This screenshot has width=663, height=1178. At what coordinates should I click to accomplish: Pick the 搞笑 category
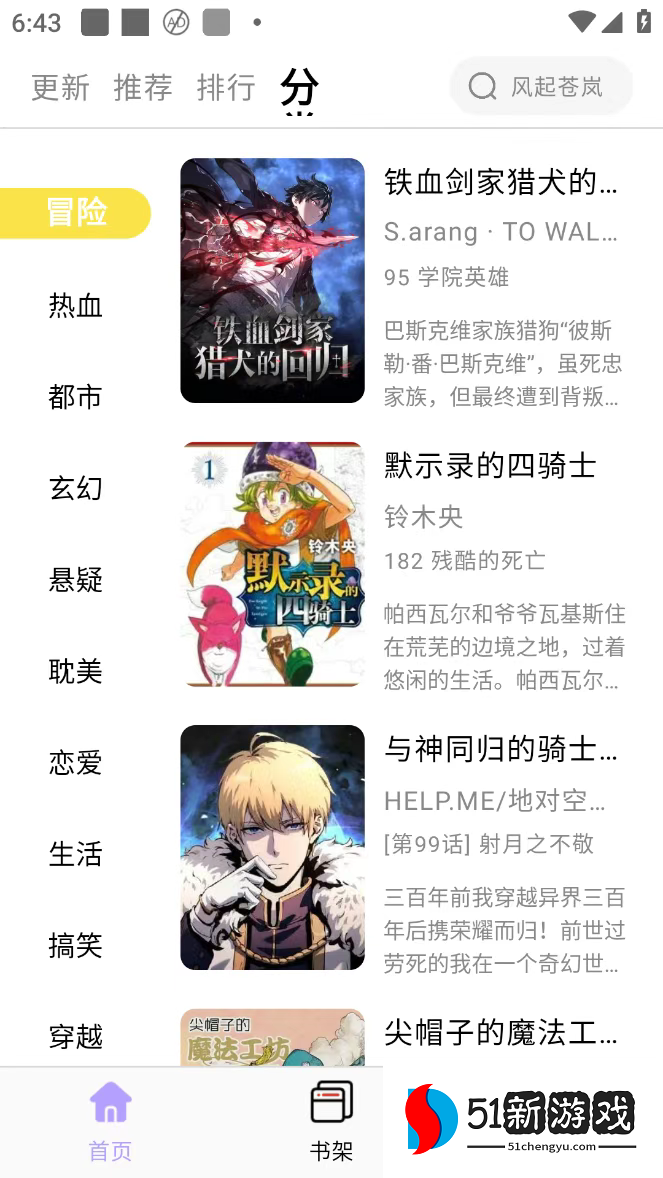click(x=76, y=945)
